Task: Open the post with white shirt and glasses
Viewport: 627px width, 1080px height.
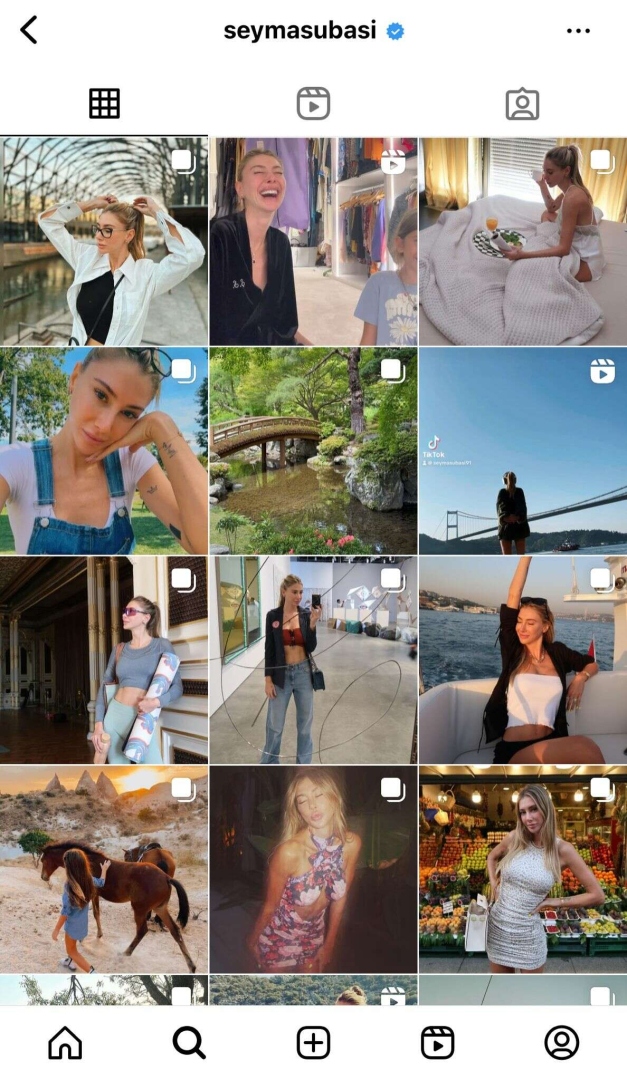Action: point(104,242)
